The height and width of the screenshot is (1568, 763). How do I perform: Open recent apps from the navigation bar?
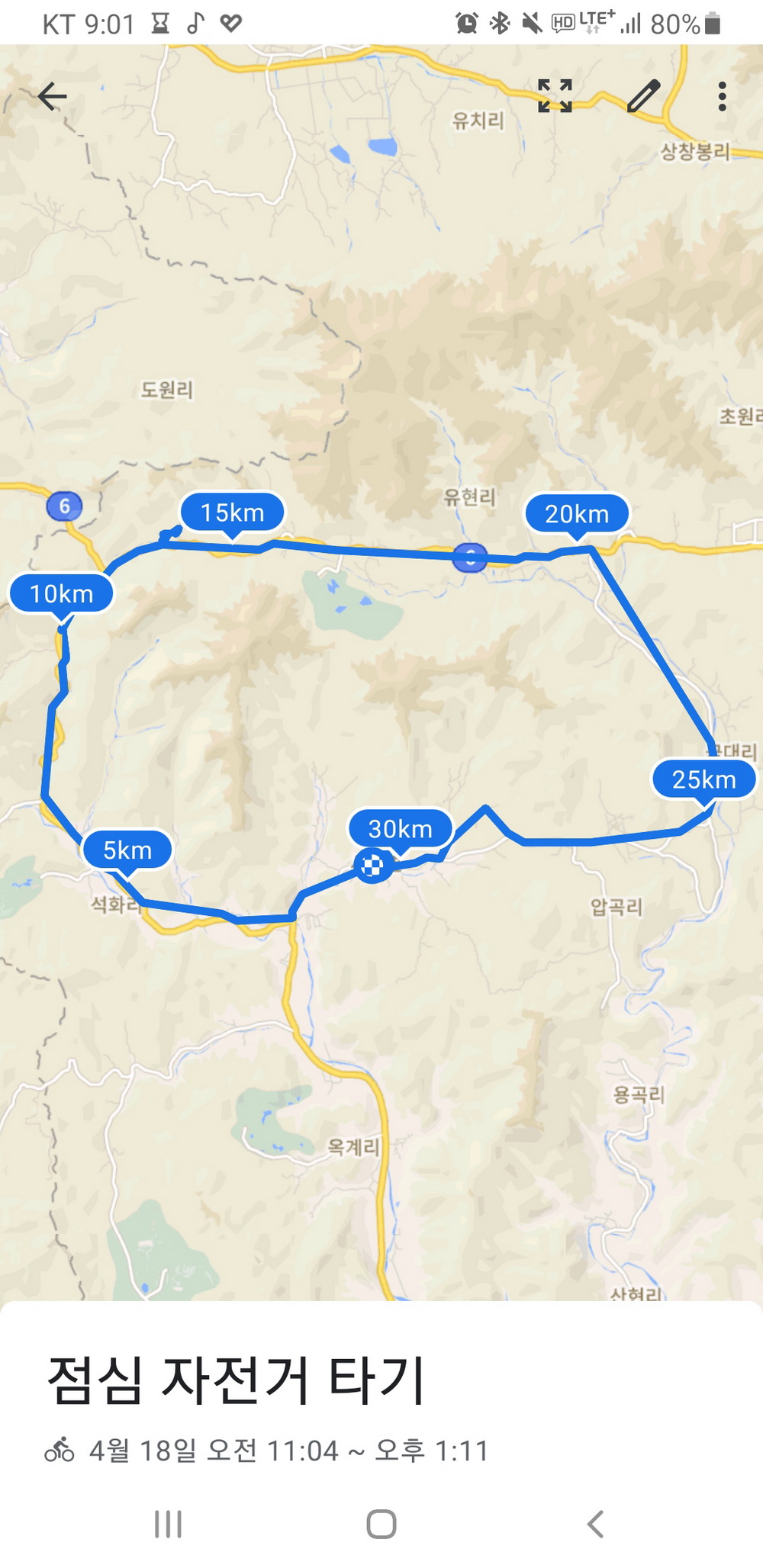pos(168,1524)
